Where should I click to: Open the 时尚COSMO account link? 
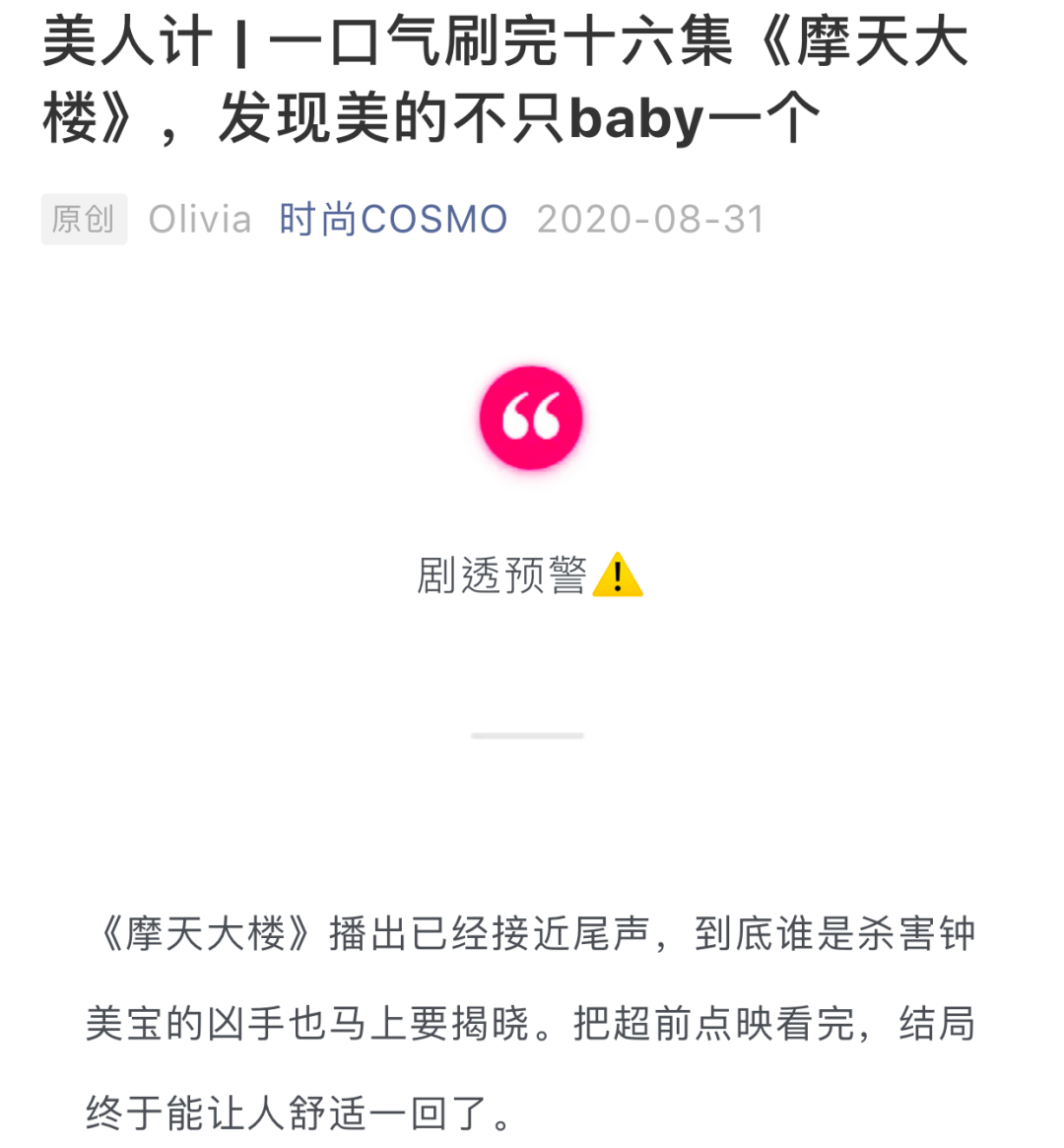(x=392, y=219)
